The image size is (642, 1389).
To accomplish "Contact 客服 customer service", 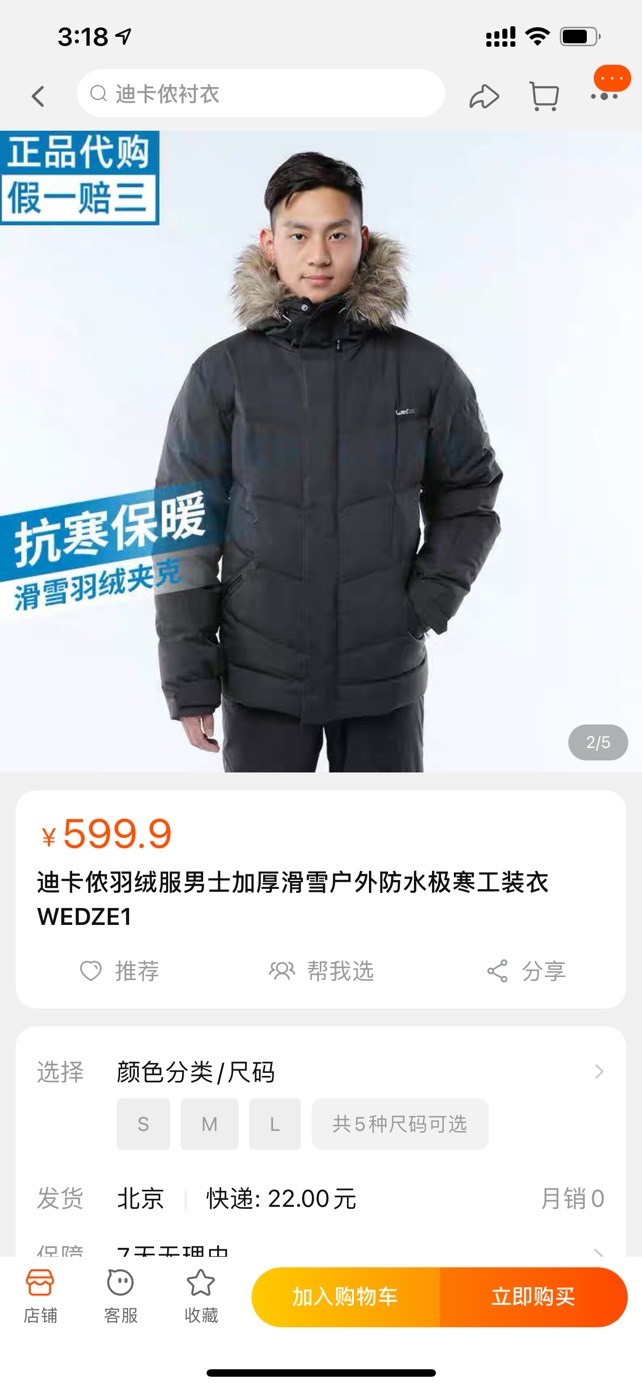I will point(121,1296).
